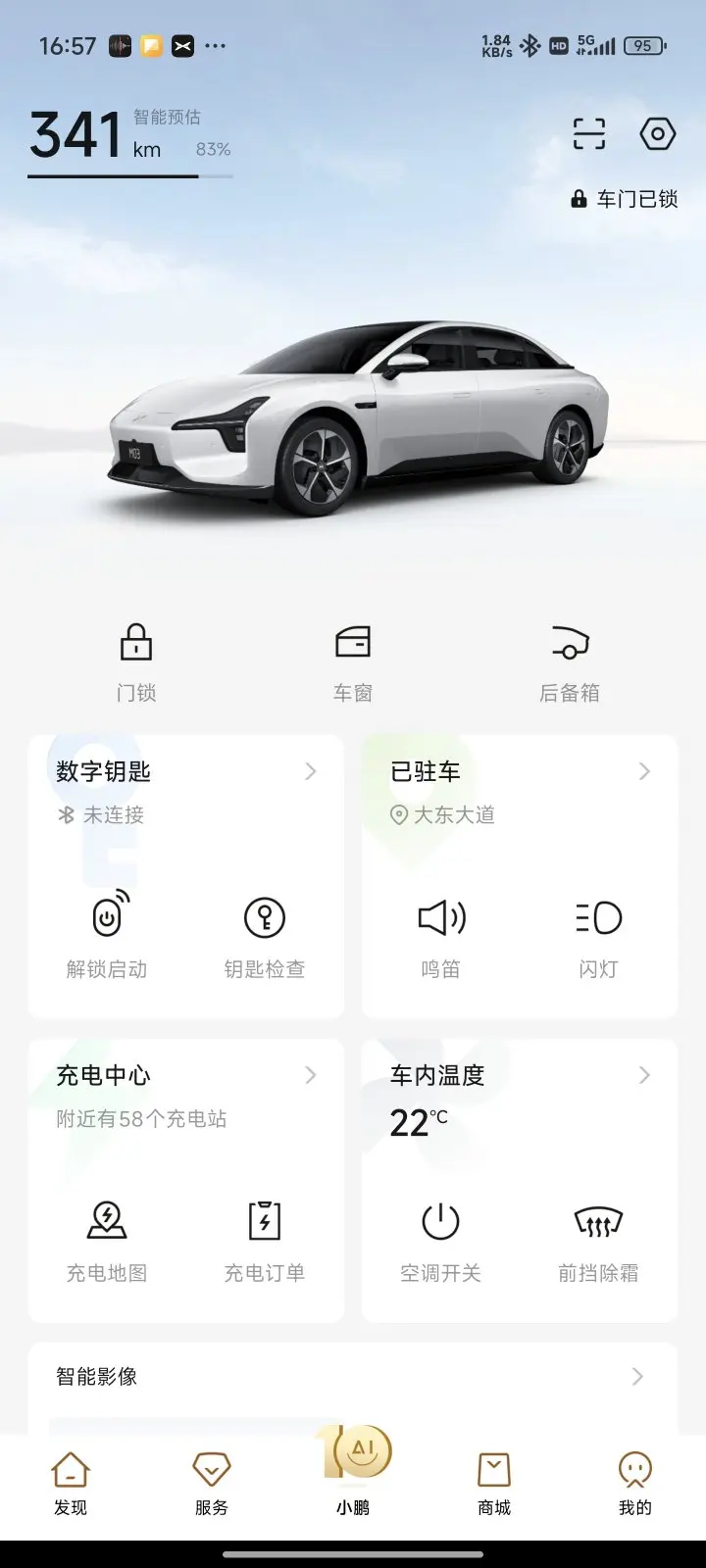Go to the 我的 profile tab
The width and height of the screenshot is (706, 1568).
635,1484
